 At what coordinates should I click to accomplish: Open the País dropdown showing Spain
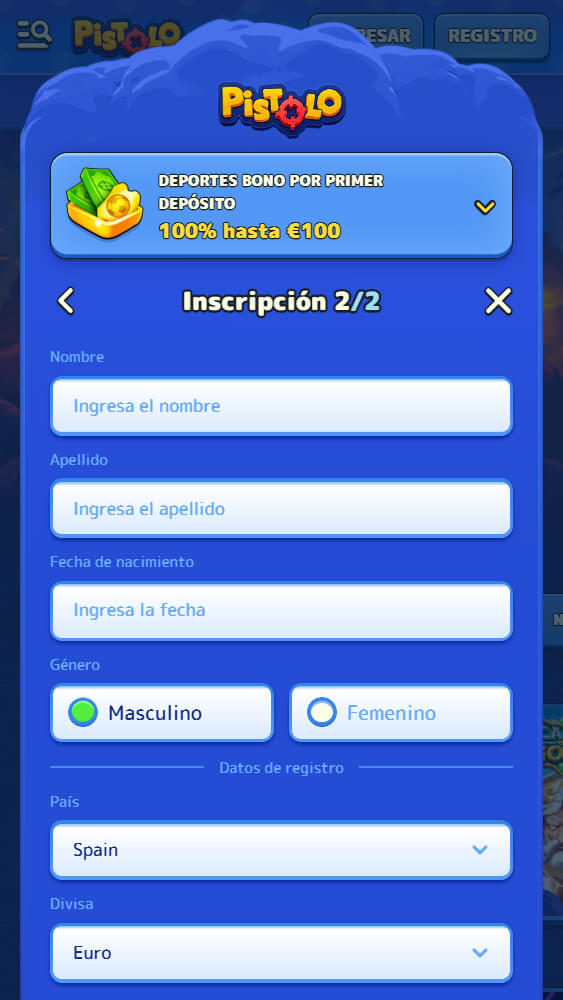point(281,850)
